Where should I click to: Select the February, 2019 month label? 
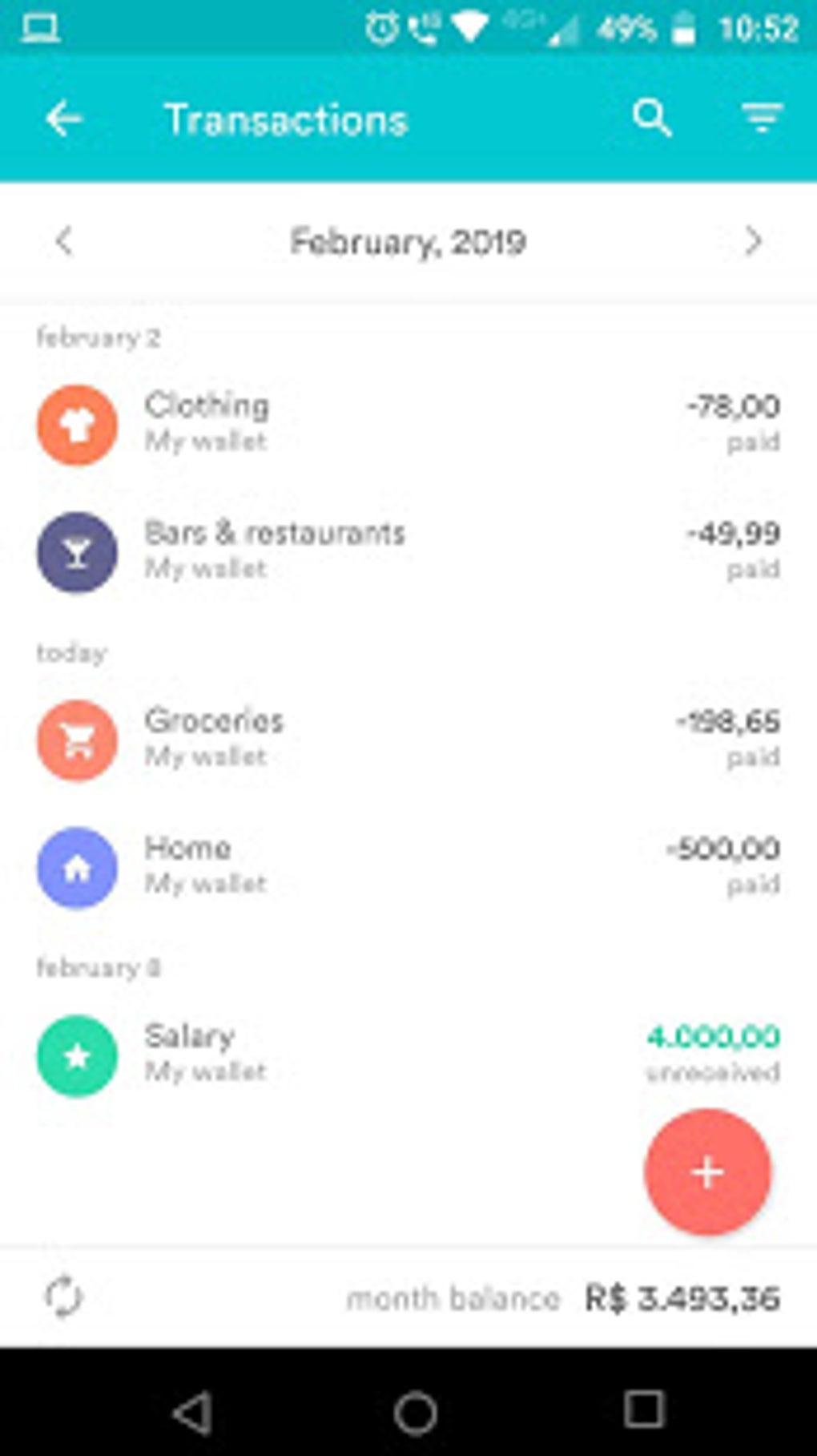tap(408, 242)
